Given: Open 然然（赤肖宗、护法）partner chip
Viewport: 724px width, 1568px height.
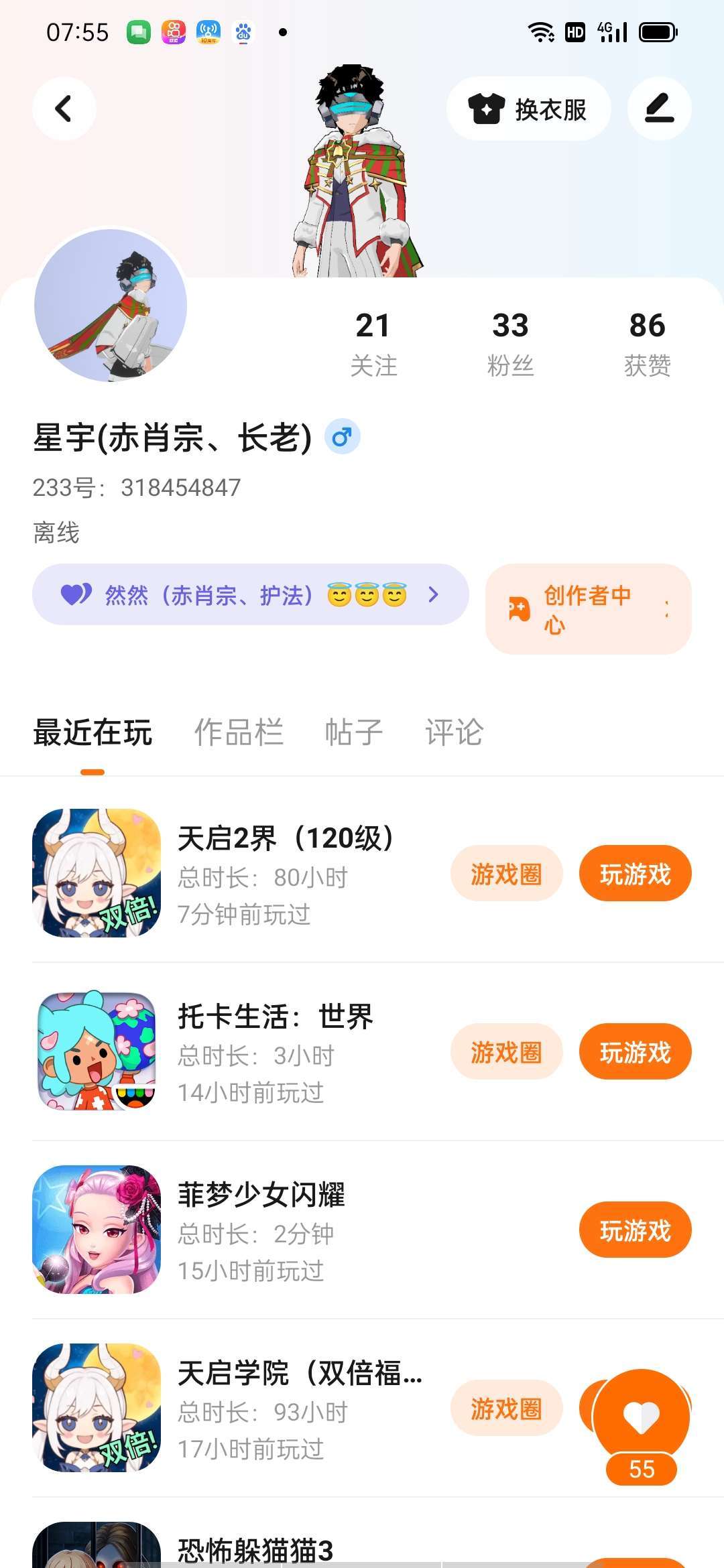Looking at the screenshot, I should point(250,594).
